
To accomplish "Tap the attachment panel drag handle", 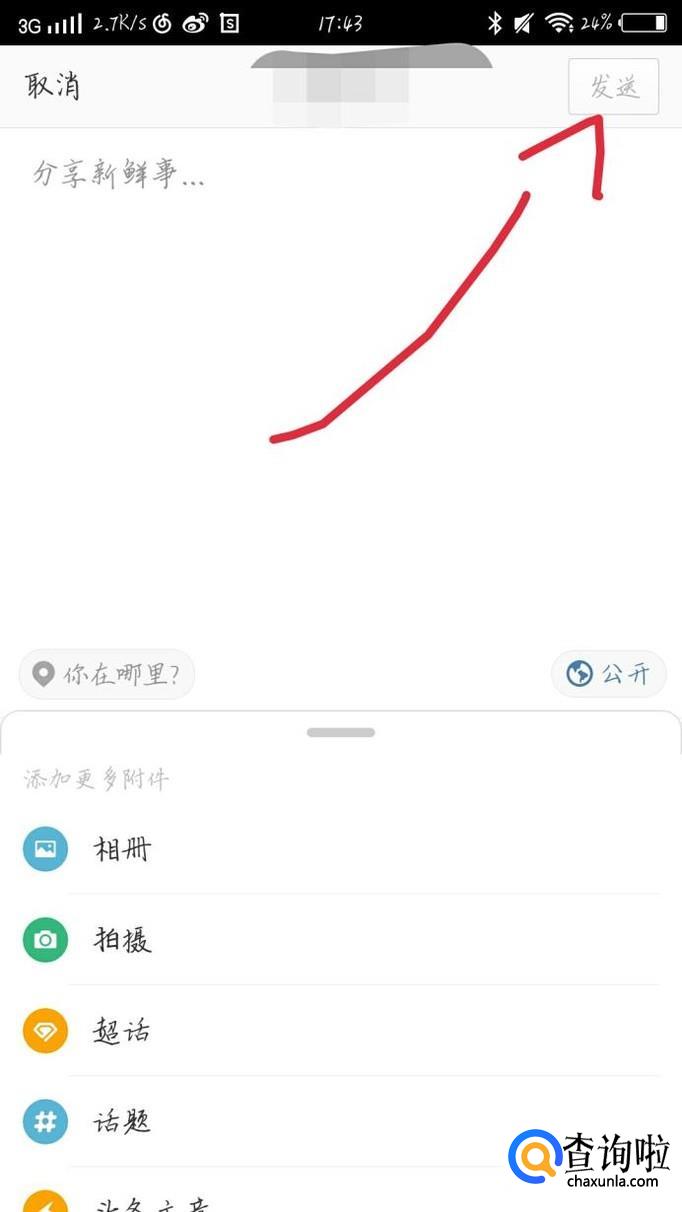I will (341, 733).
